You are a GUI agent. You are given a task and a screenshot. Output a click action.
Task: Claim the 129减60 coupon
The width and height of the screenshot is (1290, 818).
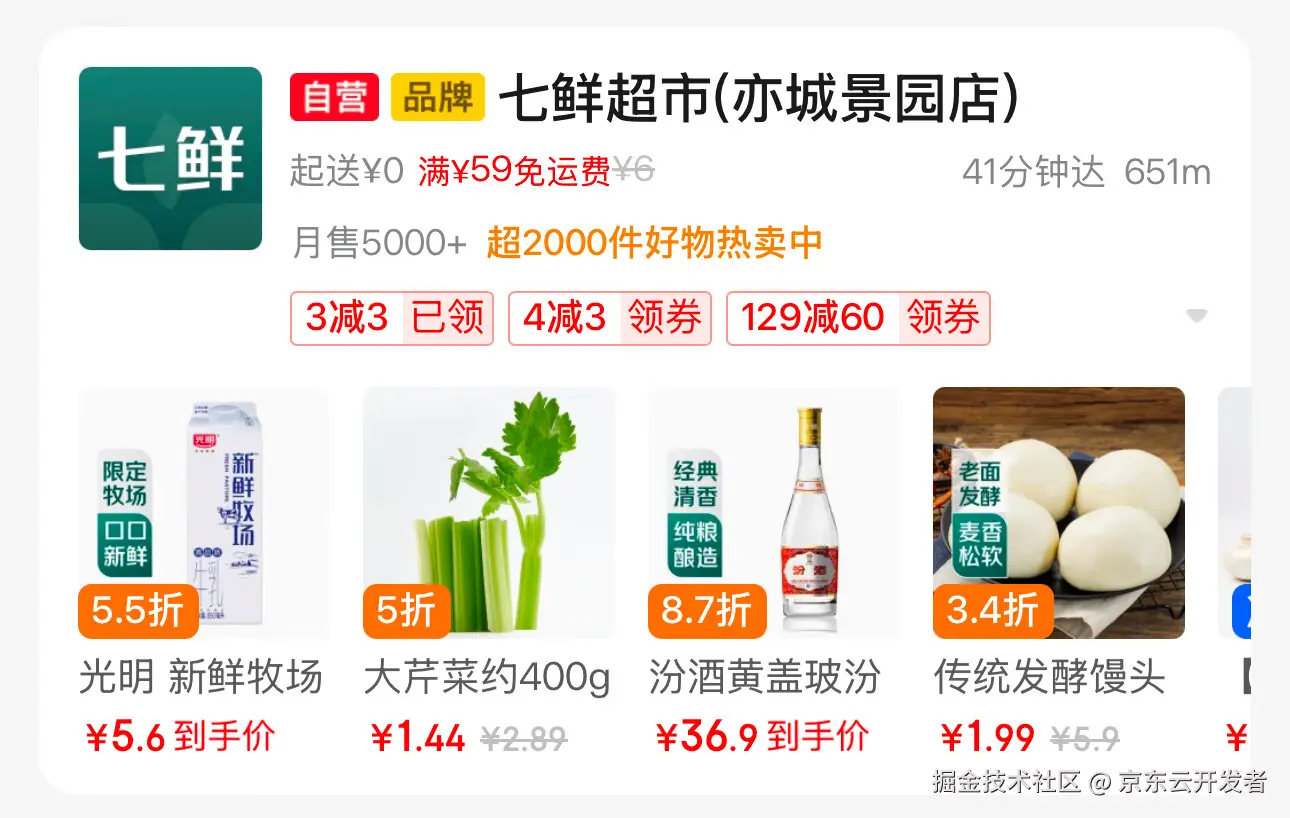click(943, 318)
